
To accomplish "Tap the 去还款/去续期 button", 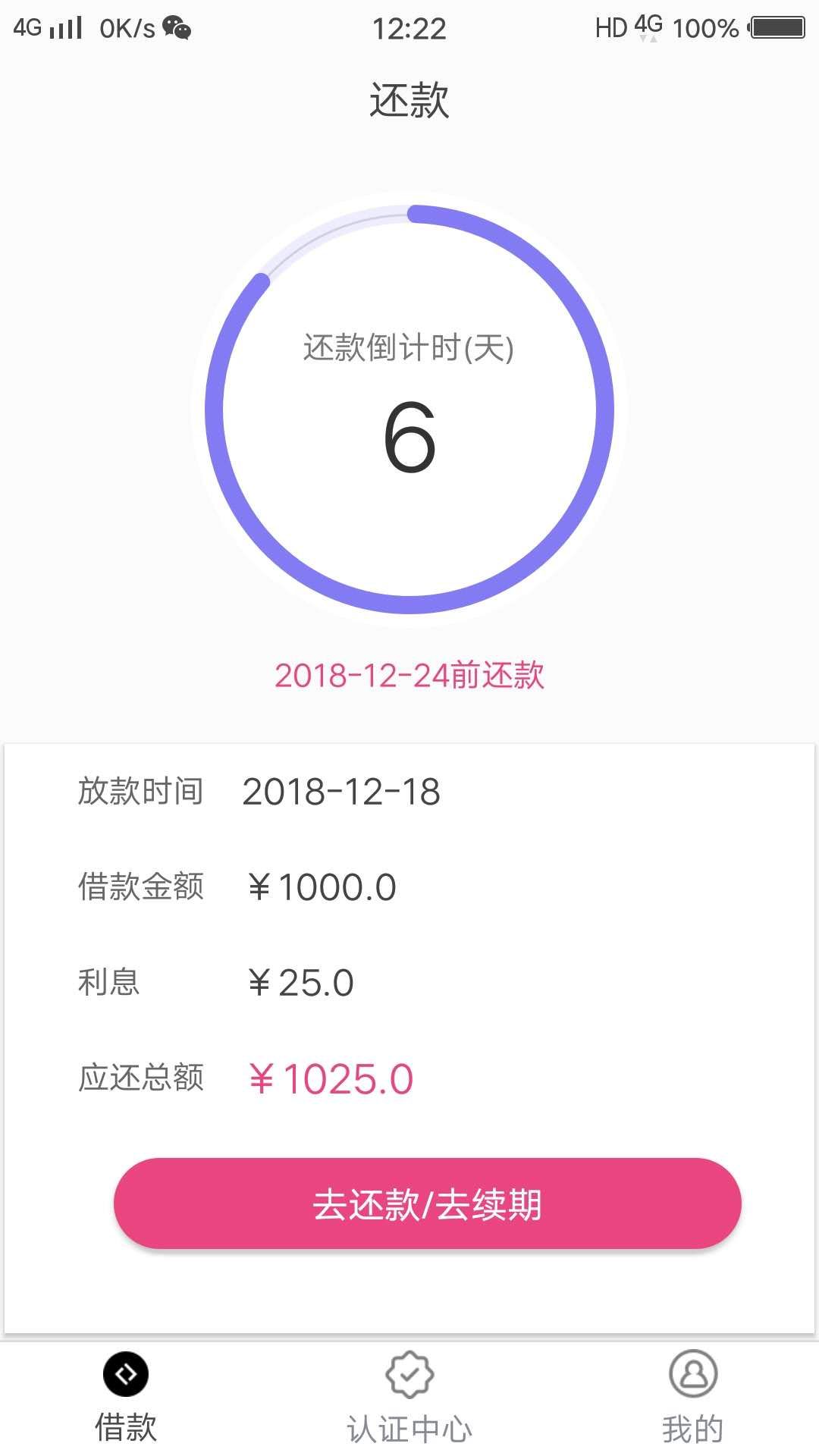I will pyautogui.click(x=428, y=1203).
